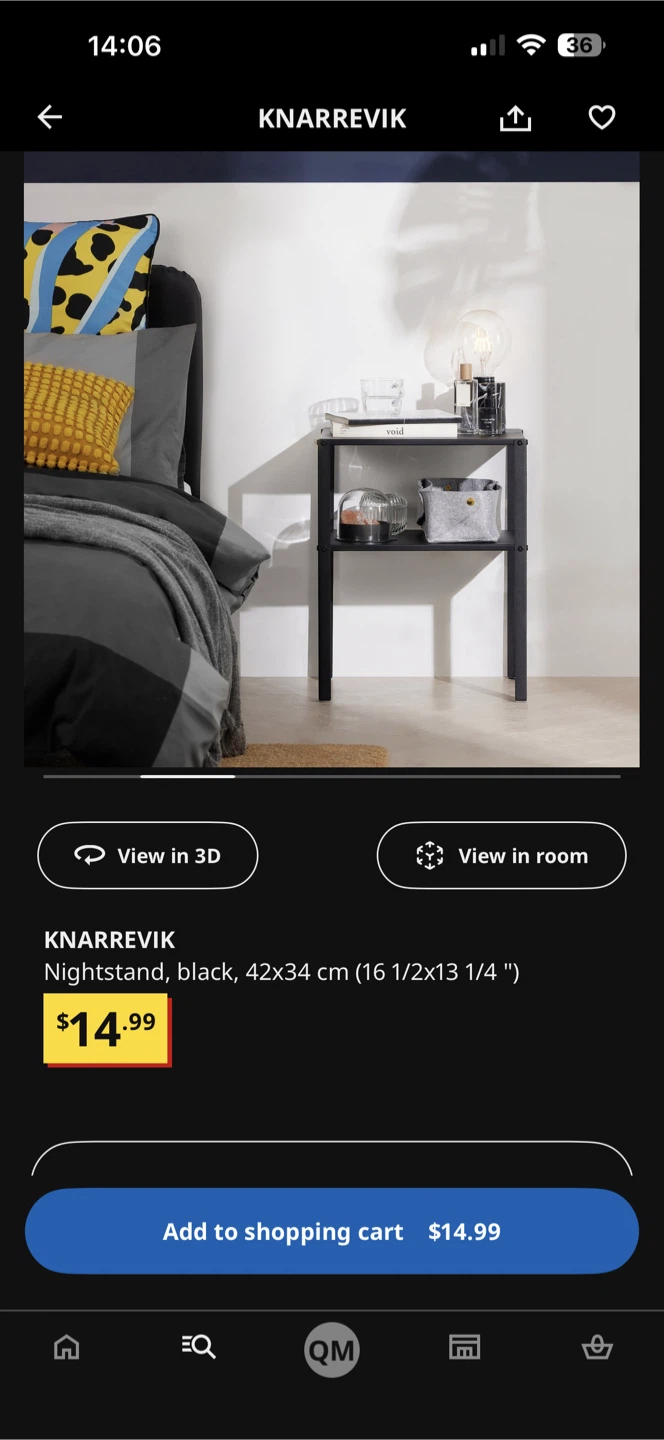Image resolution: width=664 pixels, height=1440 pixels.
Task: Open the search and browse tab
Action: (198, 1348)
